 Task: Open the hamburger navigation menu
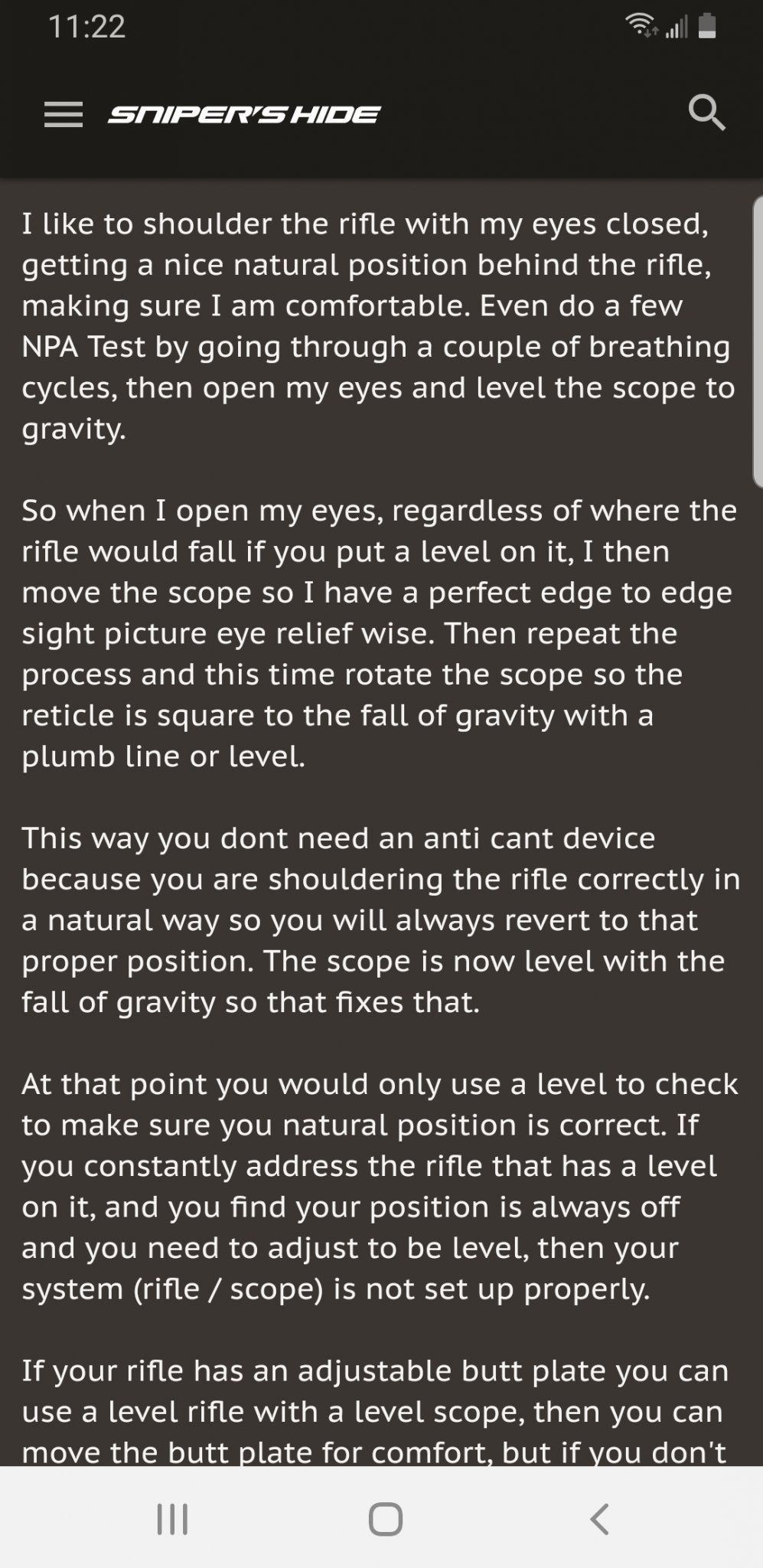[x=64, y=115]
